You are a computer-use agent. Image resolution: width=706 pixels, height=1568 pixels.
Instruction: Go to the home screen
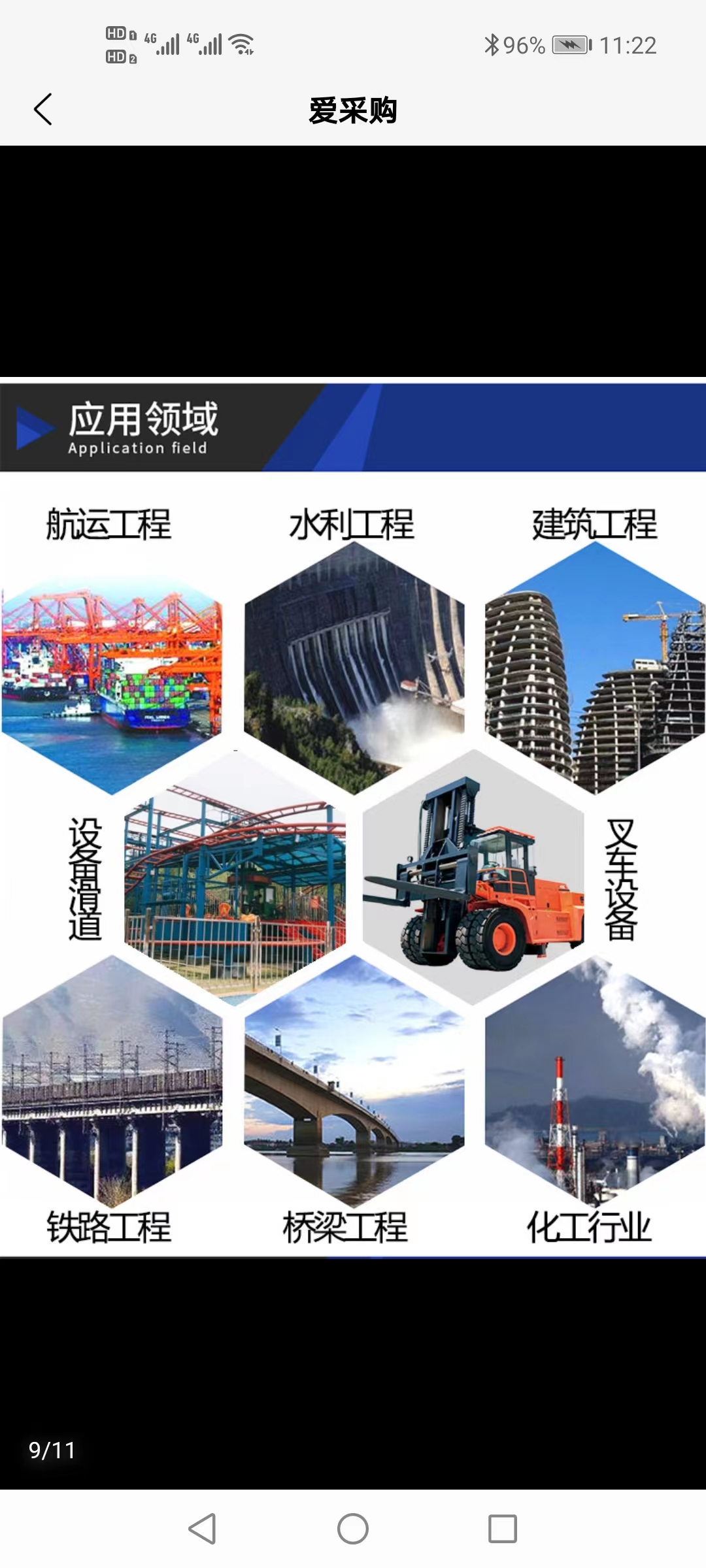click(353, 1529)
